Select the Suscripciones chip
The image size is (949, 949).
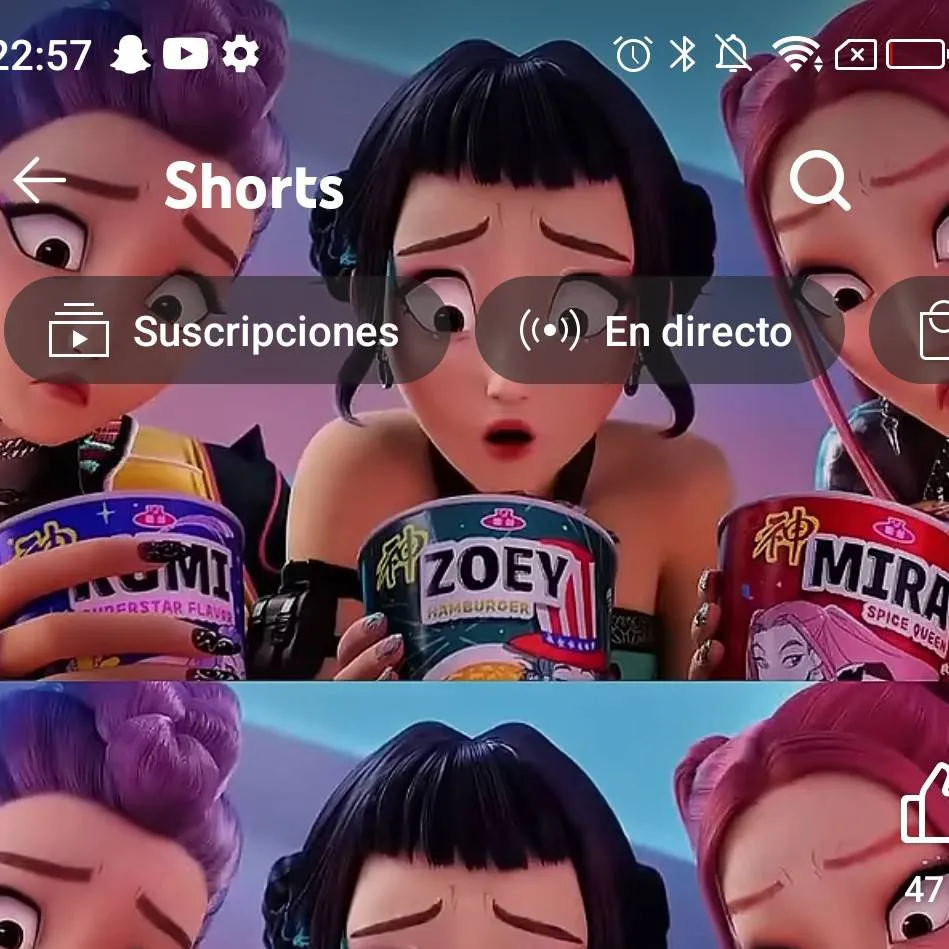pyautogui.click(x=225, y=331)
